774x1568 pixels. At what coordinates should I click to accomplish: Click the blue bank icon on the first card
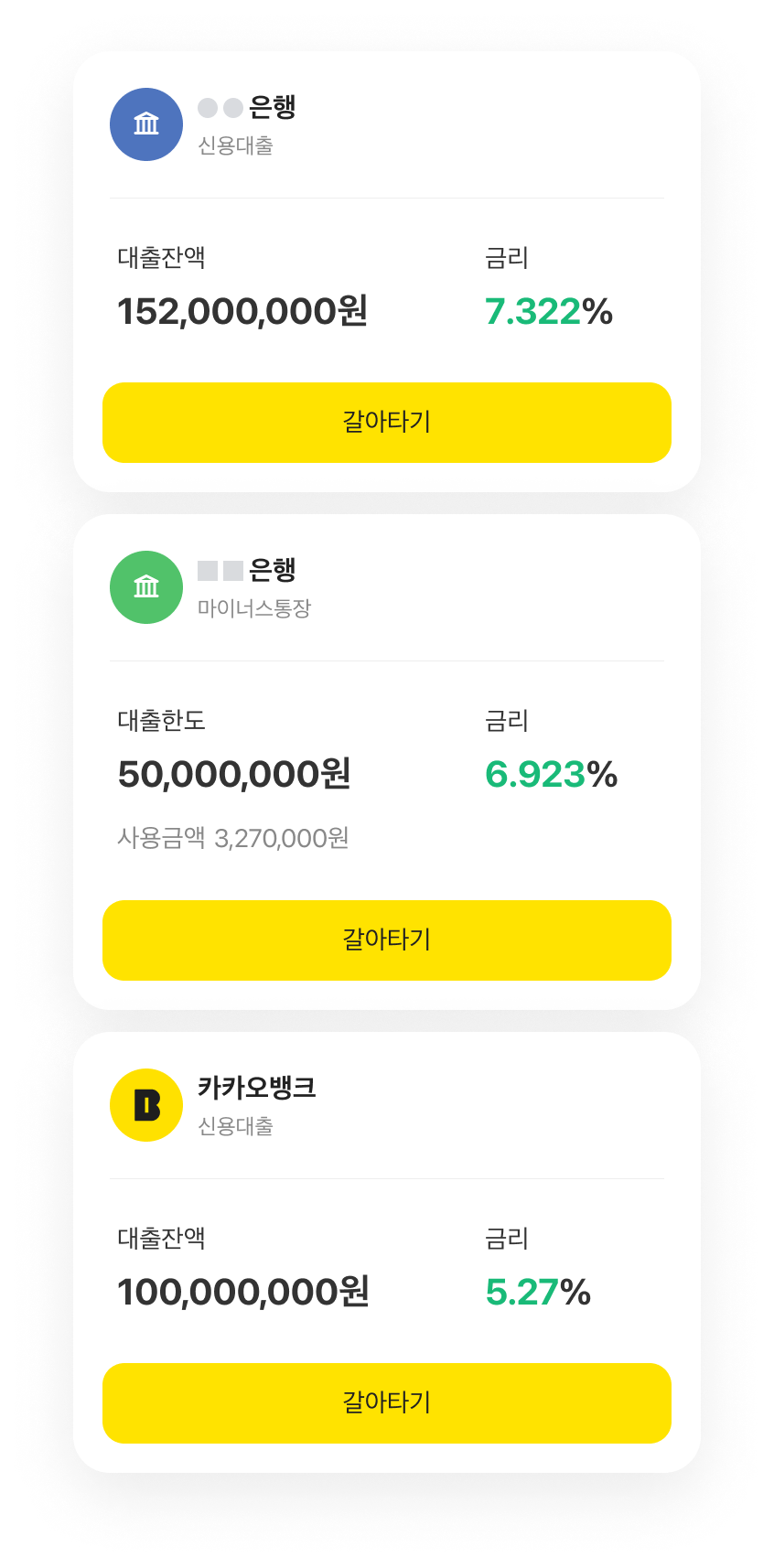point(145,124)
